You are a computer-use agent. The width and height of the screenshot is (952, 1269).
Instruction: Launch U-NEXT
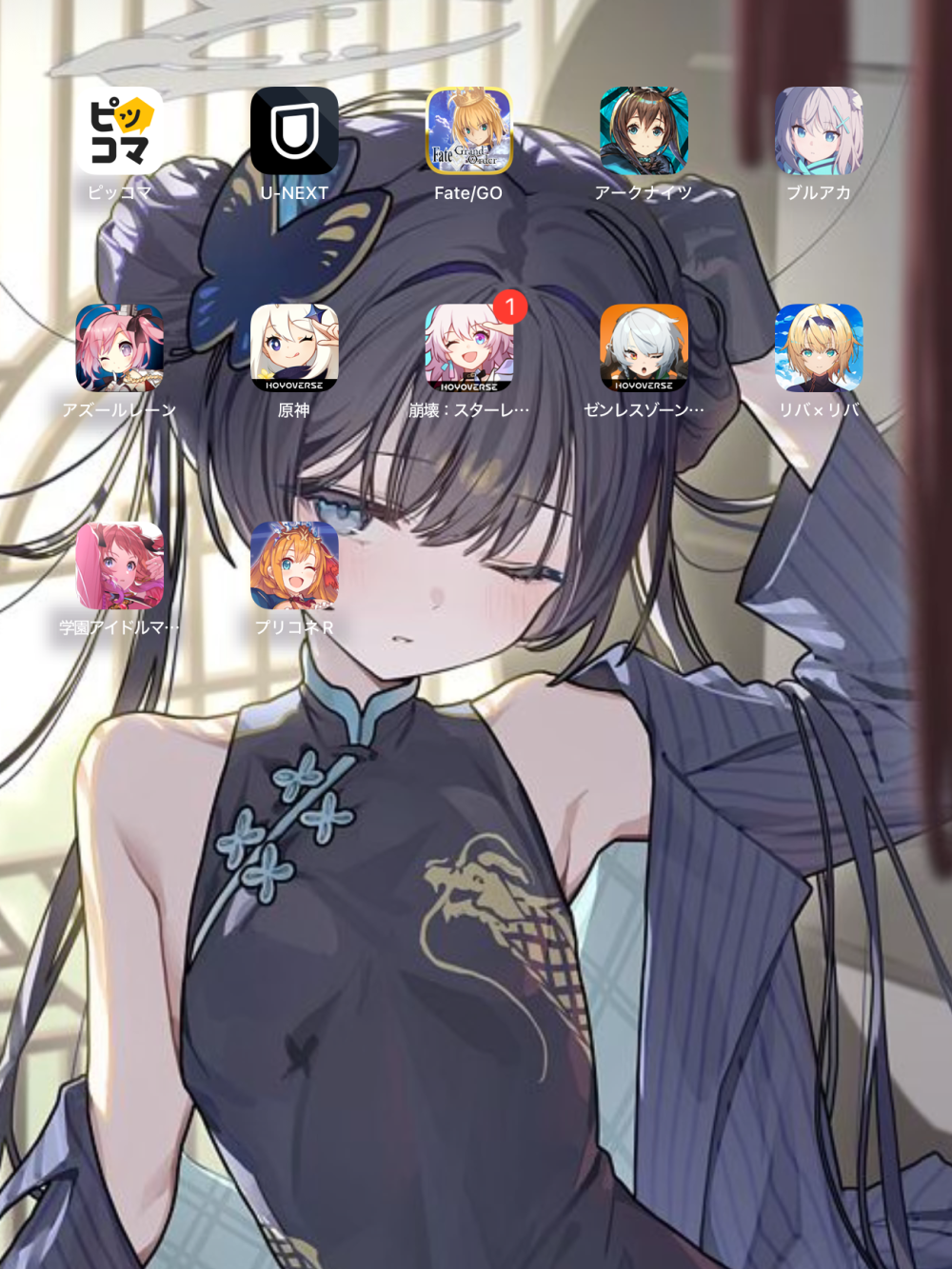294,131
